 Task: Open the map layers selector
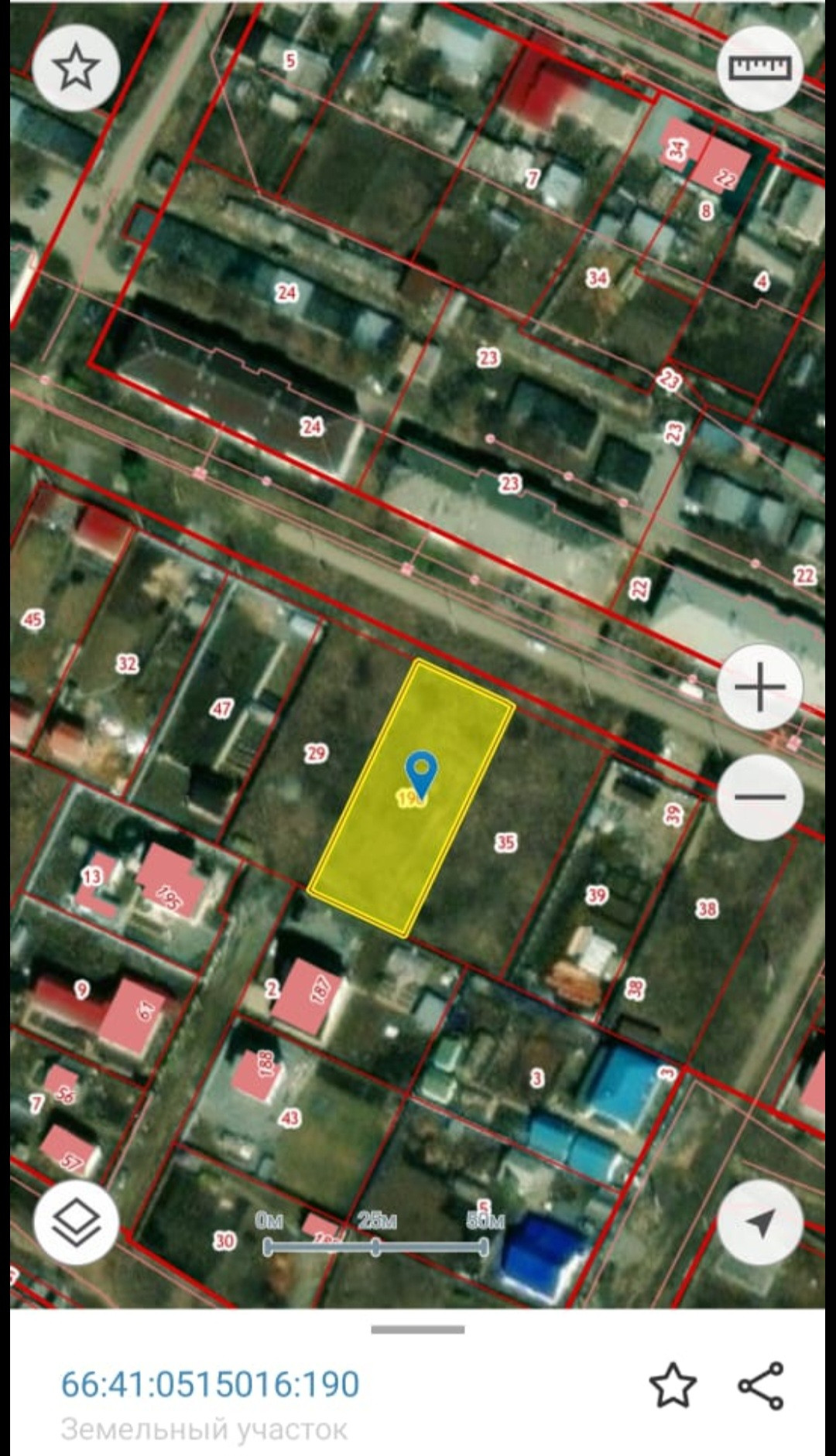pyautogui.click(x=76, y=1222)
